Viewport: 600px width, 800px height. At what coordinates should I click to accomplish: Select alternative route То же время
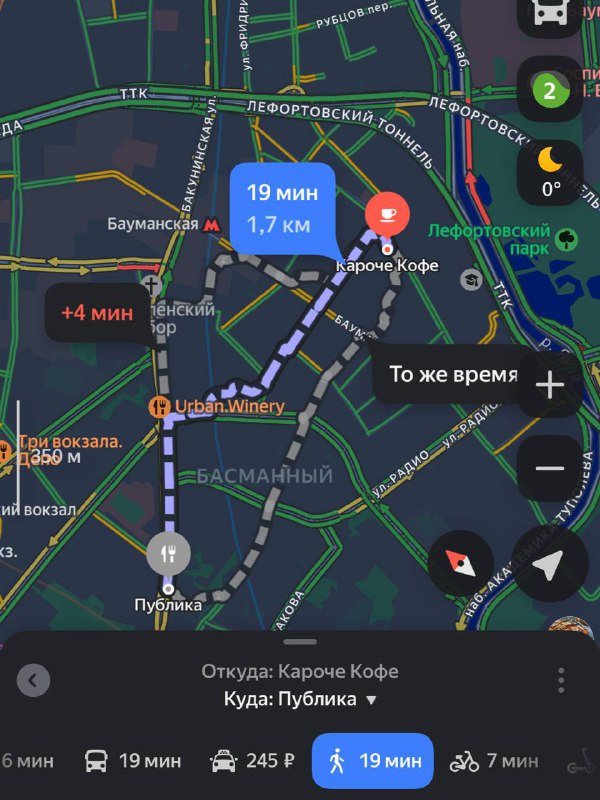(453, 375)
